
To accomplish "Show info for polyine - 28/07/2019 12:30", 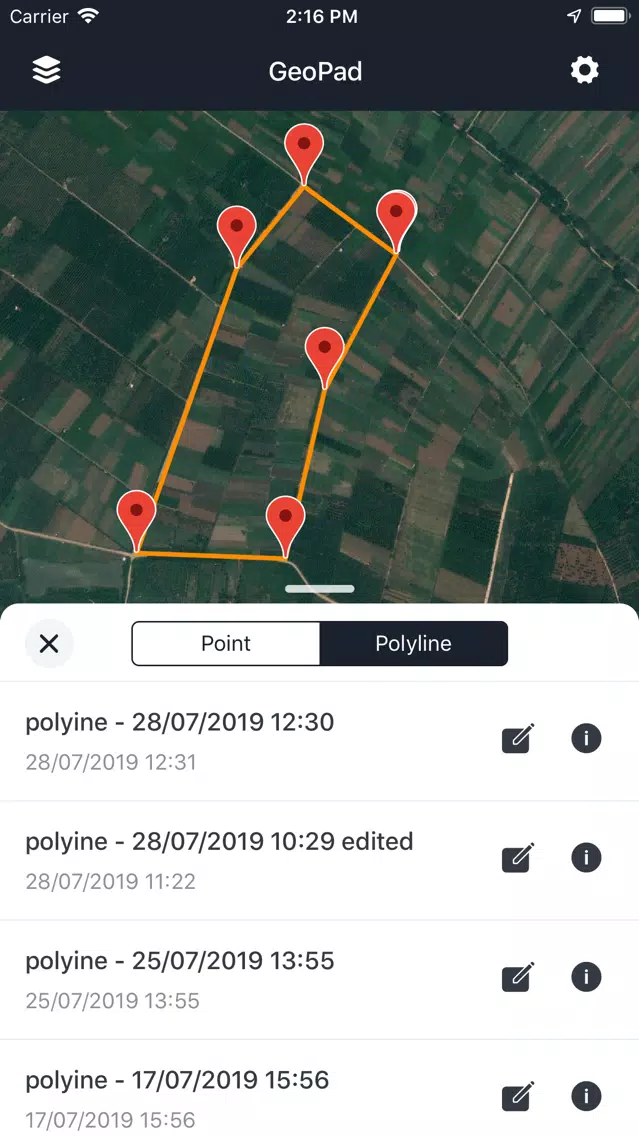I will coord(586,739).
